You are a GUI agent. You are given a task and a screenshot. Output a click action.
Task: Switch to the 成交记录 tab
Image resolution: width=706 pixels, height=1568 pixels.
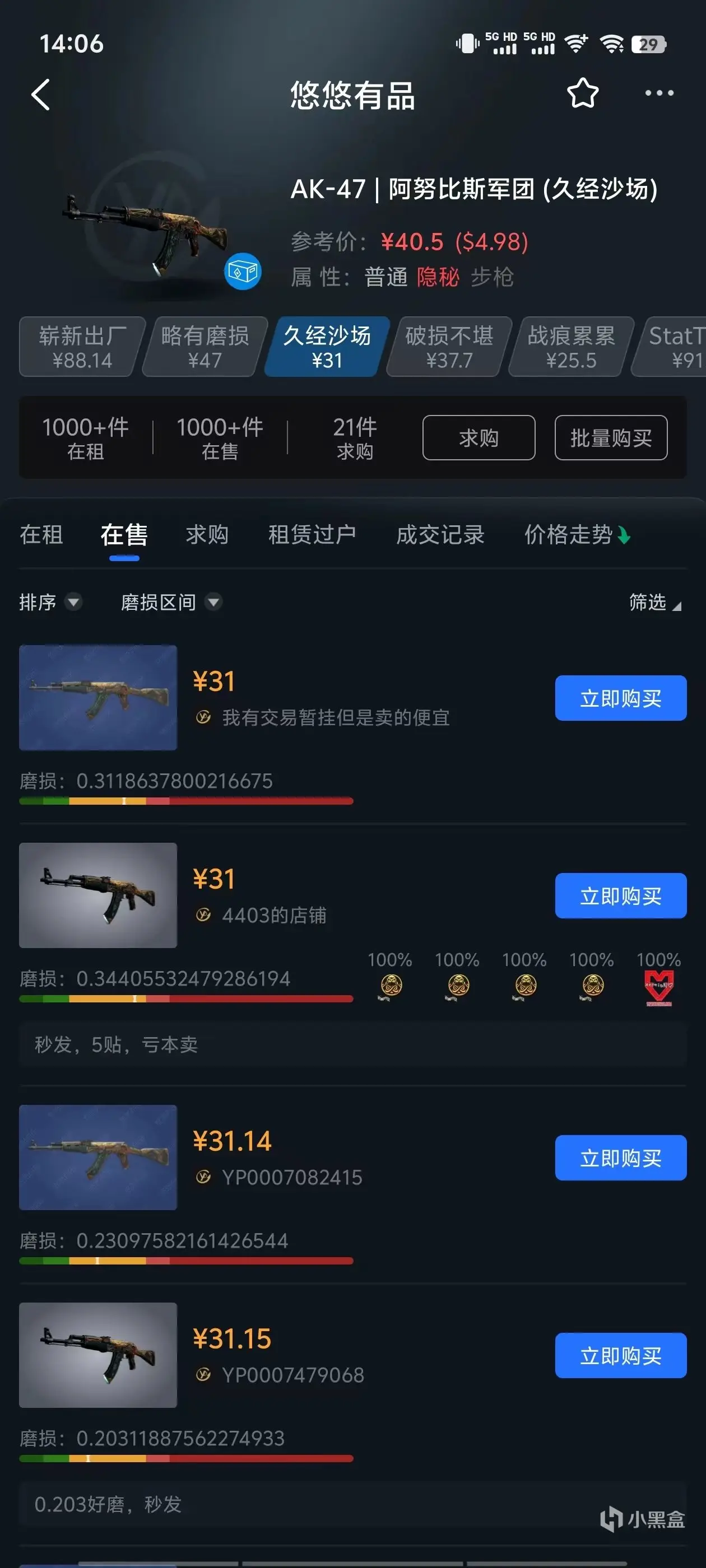(x=440, y=534)
